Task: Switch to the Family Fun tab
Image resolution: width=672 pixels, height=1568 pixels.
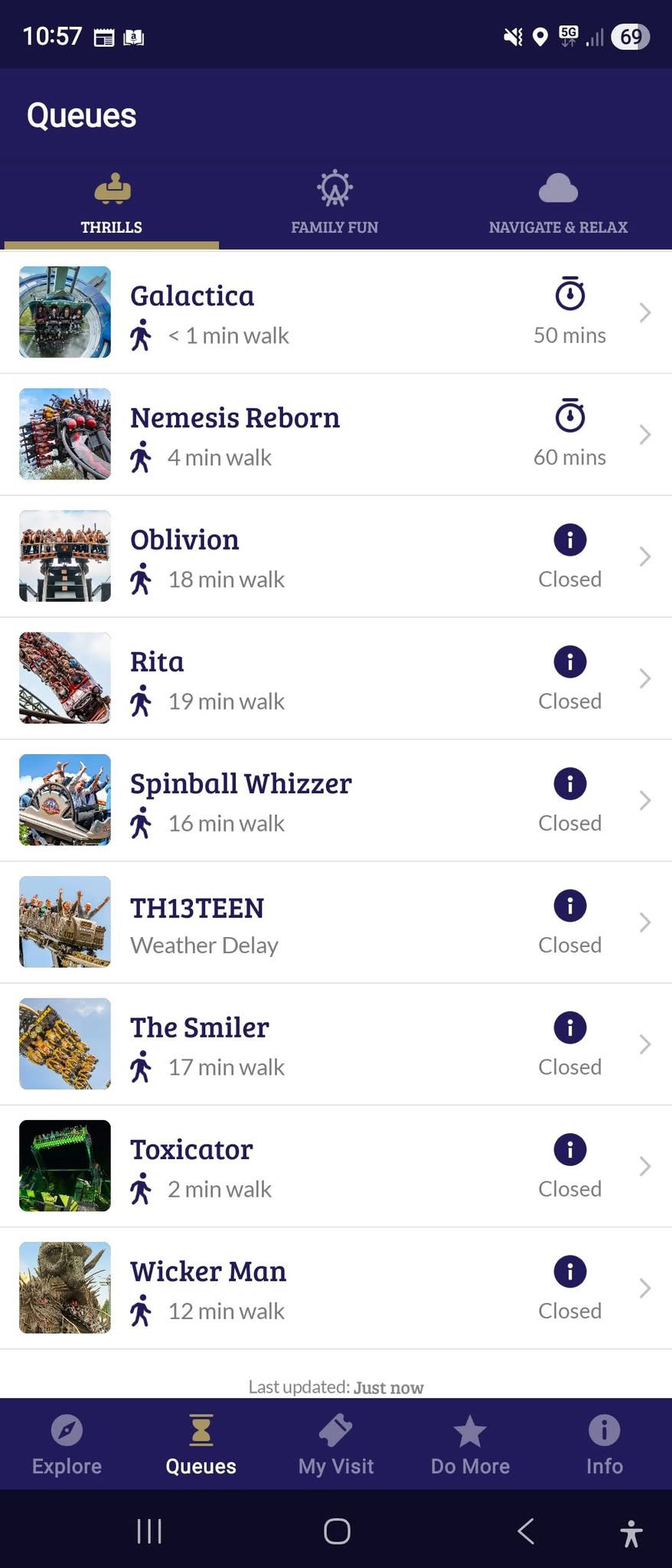Action: point(334,204)
